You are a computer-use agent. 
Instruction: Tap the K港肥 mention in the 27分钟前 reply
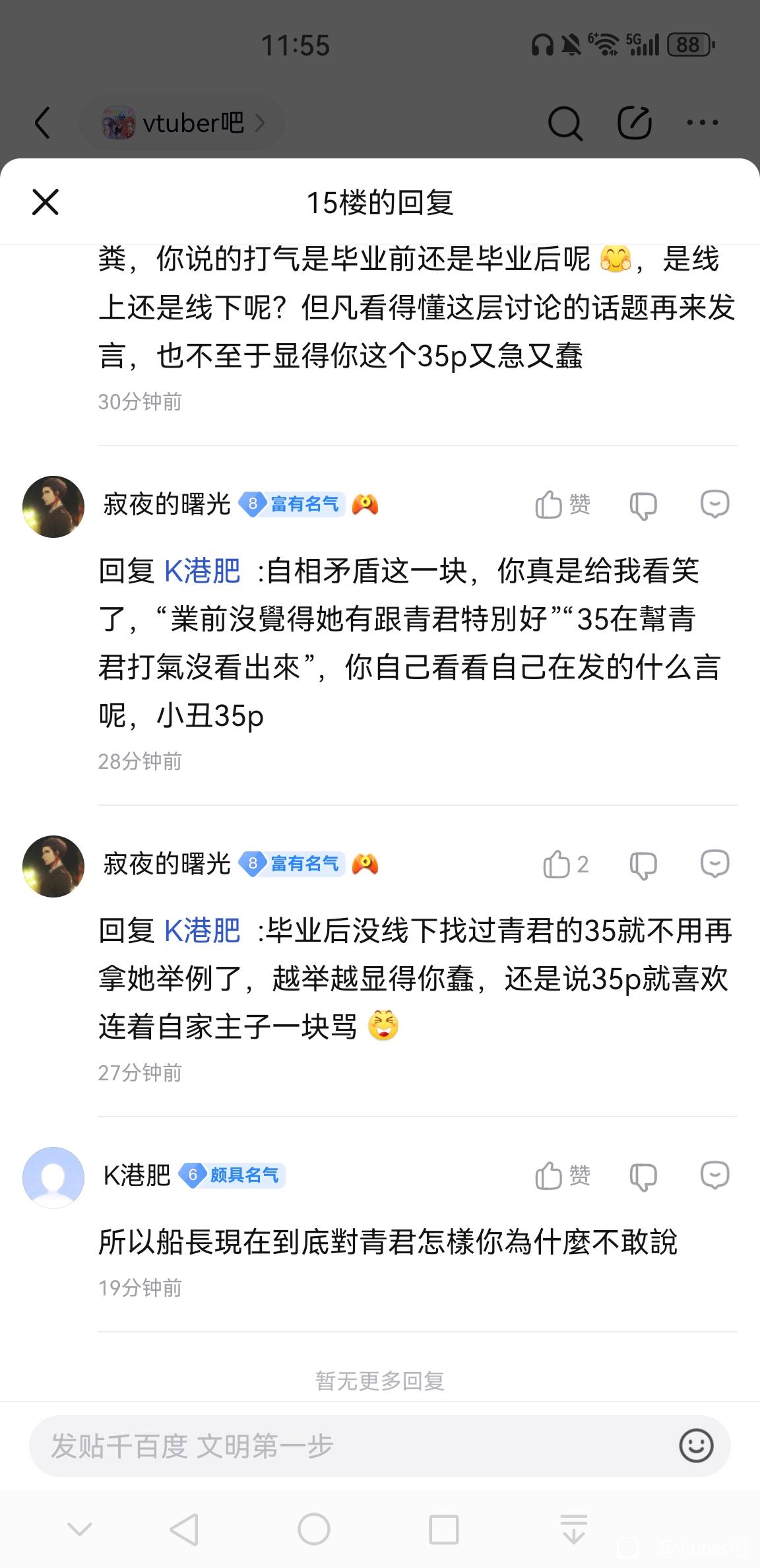point(202,931)
